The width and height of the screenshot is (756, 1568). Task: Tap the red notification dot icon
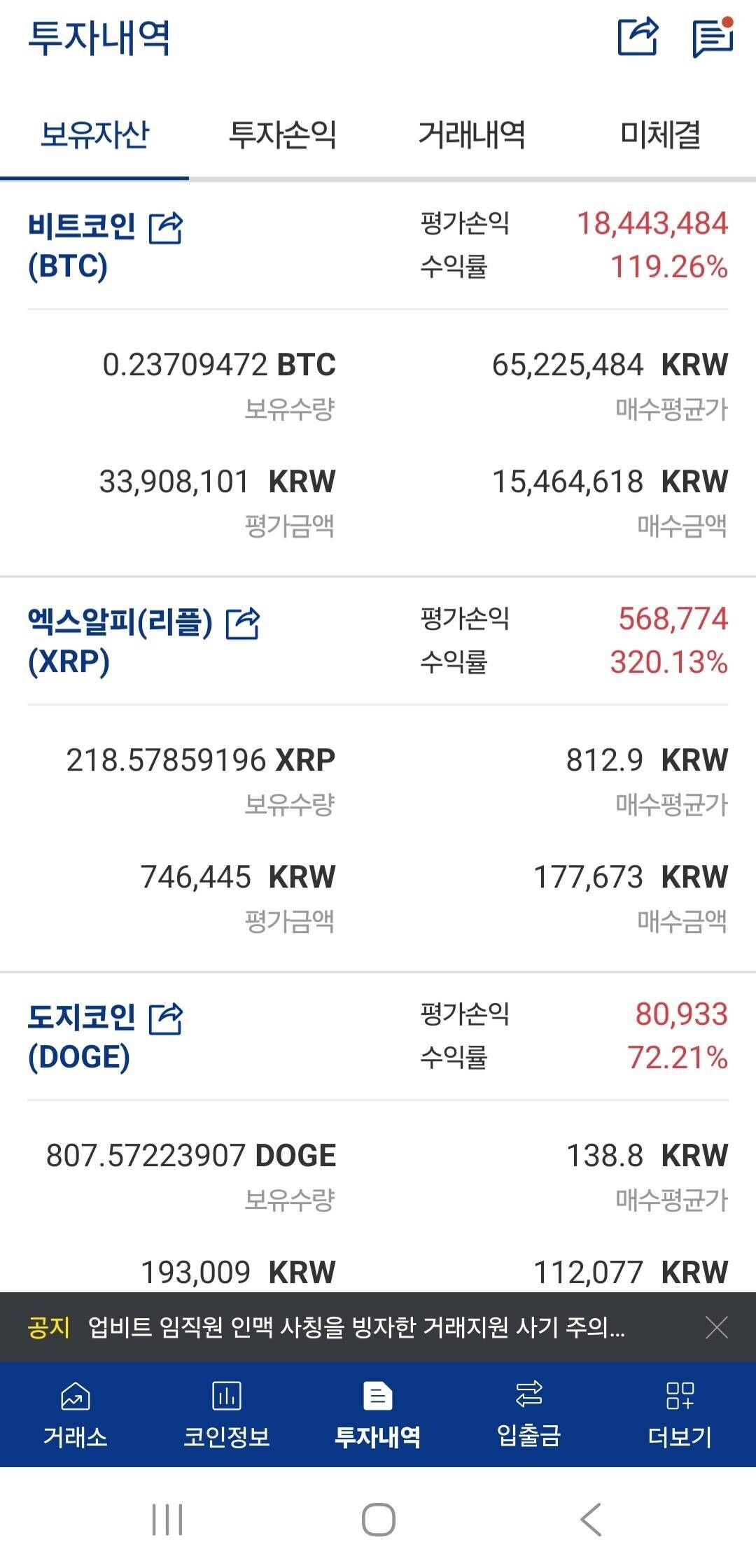tap(729, 21)
